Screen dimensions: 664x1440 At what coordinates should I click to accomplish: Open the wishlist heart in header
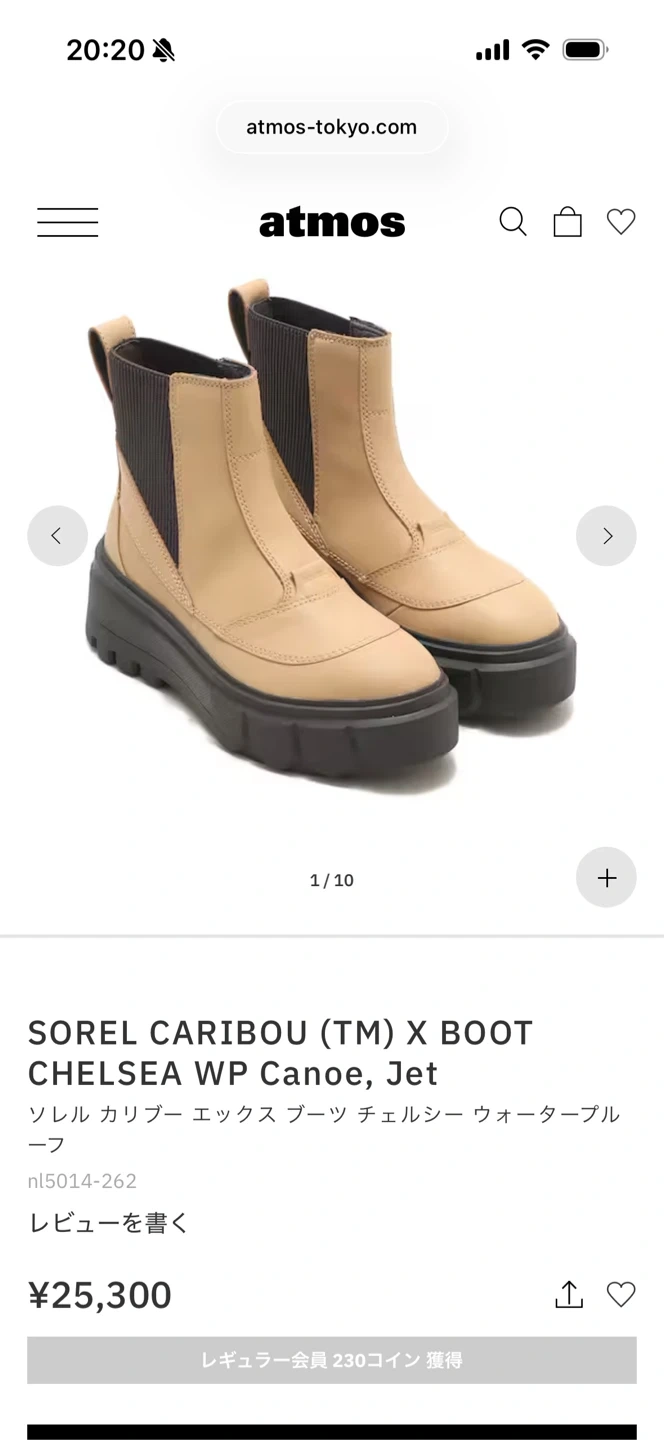point(621,222)
